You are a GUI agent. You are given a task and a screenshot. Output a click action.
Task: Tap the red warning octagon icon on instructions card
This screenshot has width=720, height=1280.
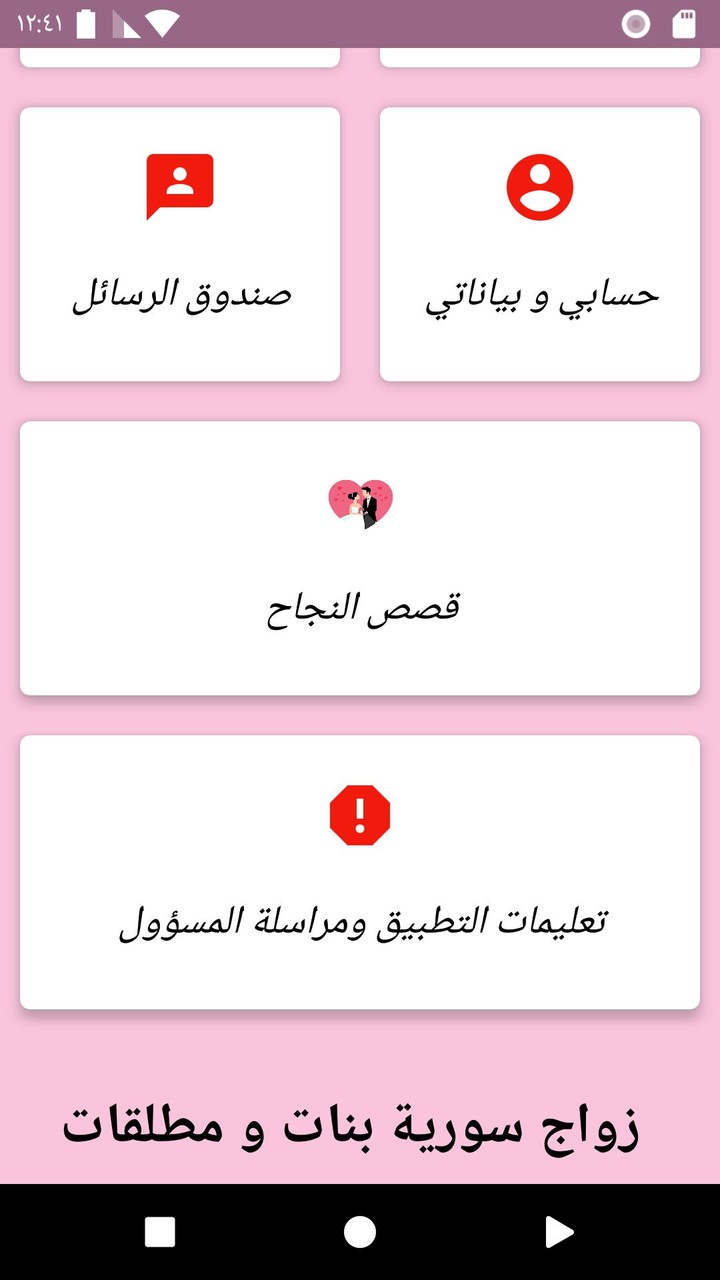359,812
